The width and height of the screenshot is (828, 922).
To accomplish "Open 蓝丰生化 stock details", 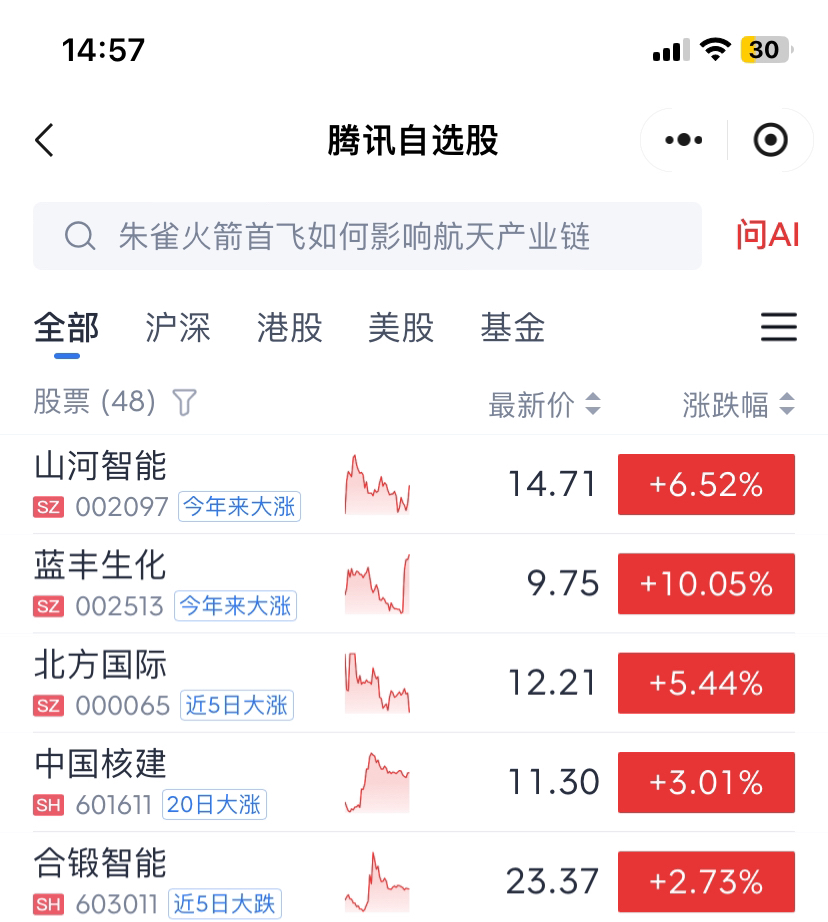I will click(414, 584).
